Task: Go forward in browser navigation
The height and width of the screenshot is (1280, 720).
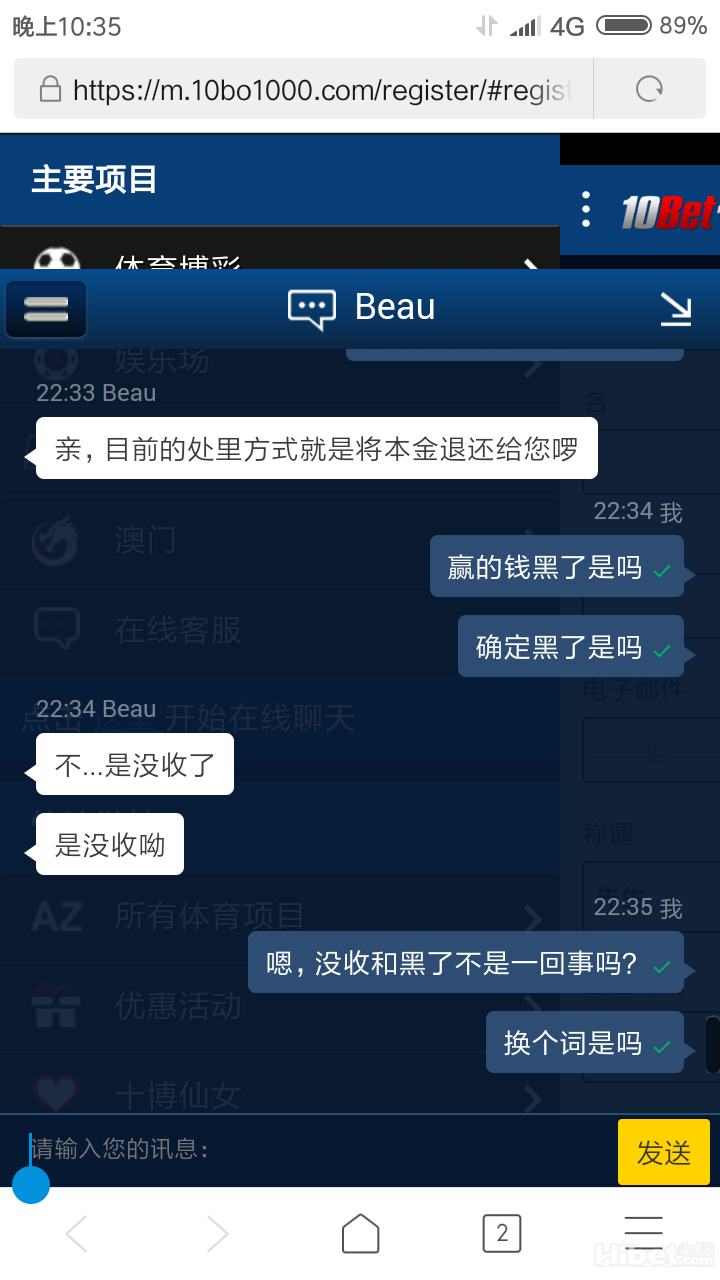Action: tap(217, 1234)
